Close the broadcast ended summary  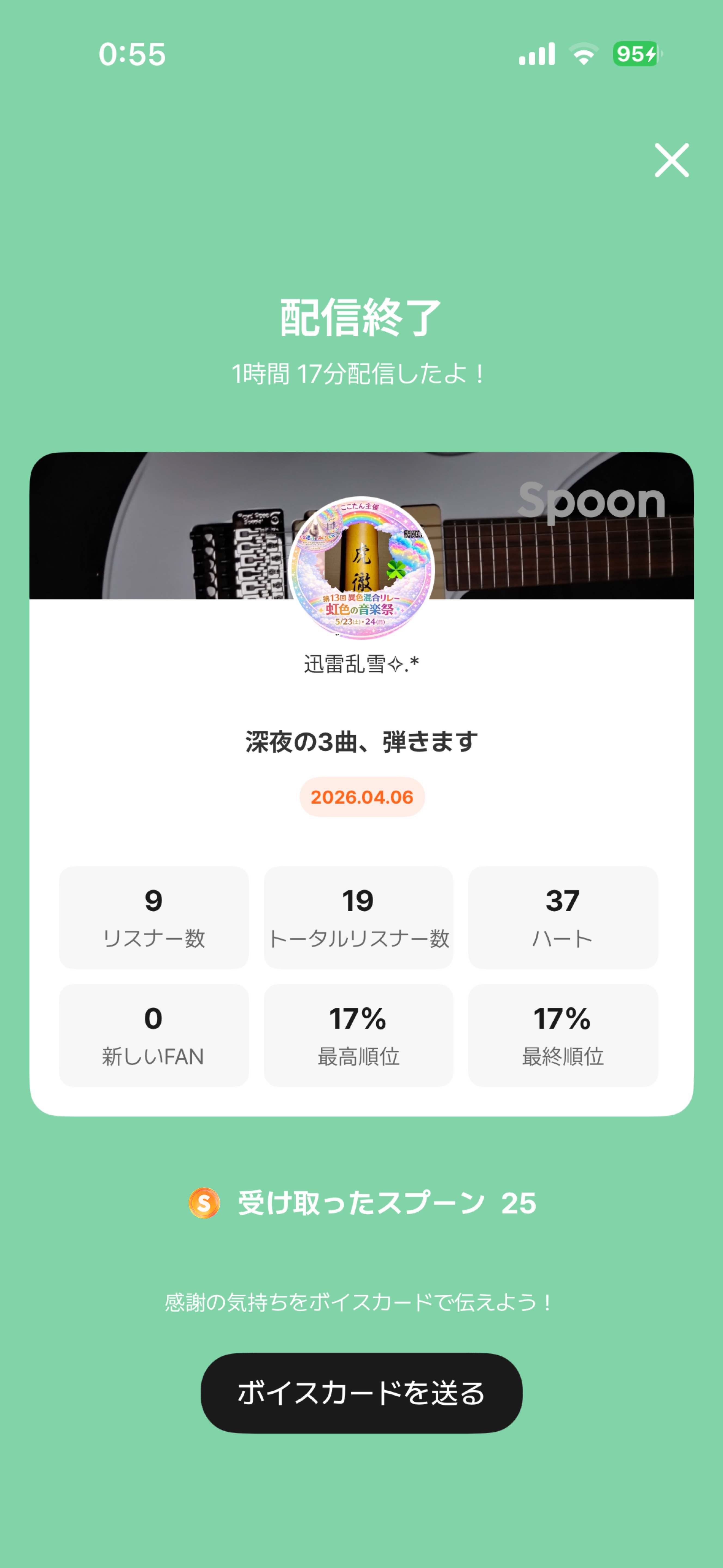tap(671, 161)
